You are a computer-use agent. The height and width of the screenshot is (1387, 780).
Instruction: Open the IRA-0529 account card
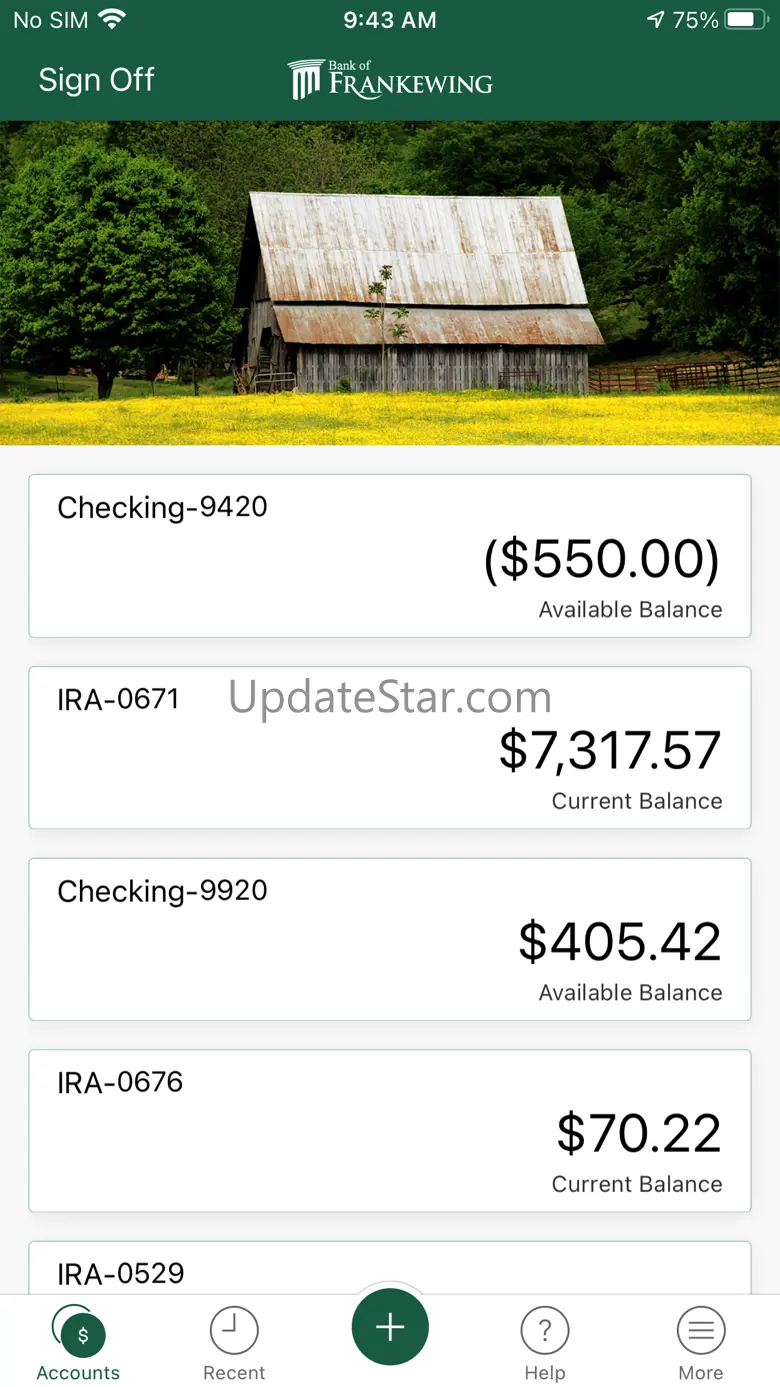[390, 1268]
